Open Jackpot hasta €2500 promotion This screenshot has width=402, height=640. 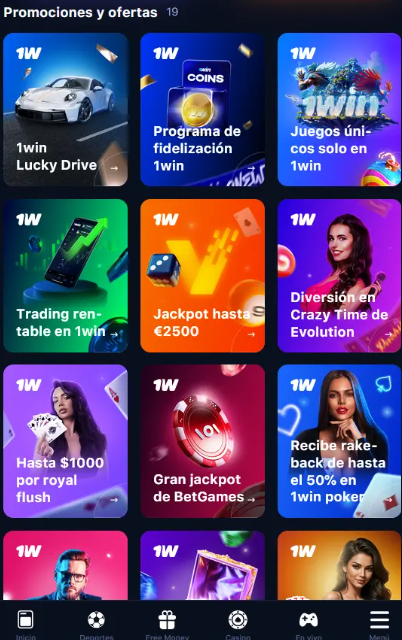coord(202,276)
